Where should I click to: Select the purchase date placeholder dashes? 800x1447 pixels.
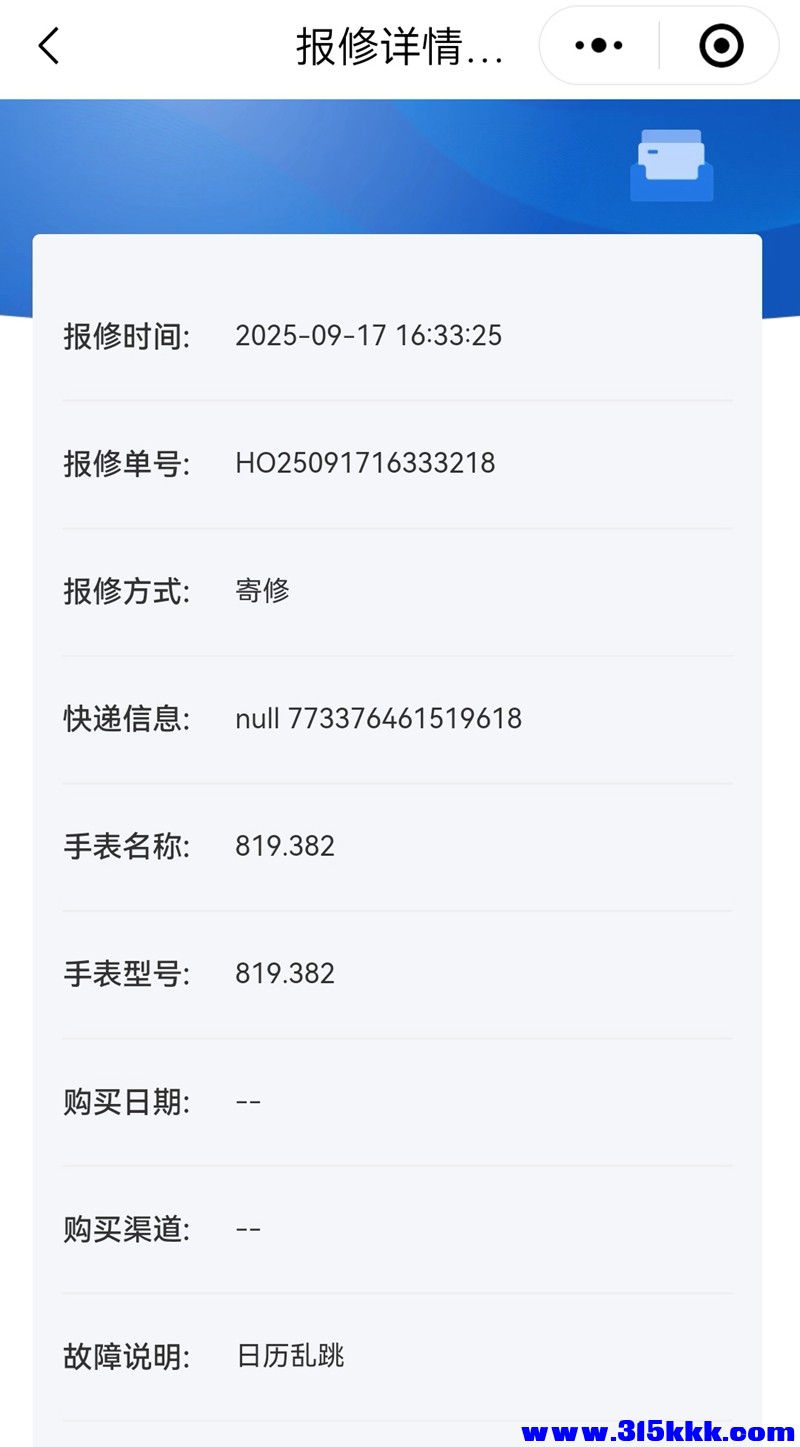coord(246,1101)
